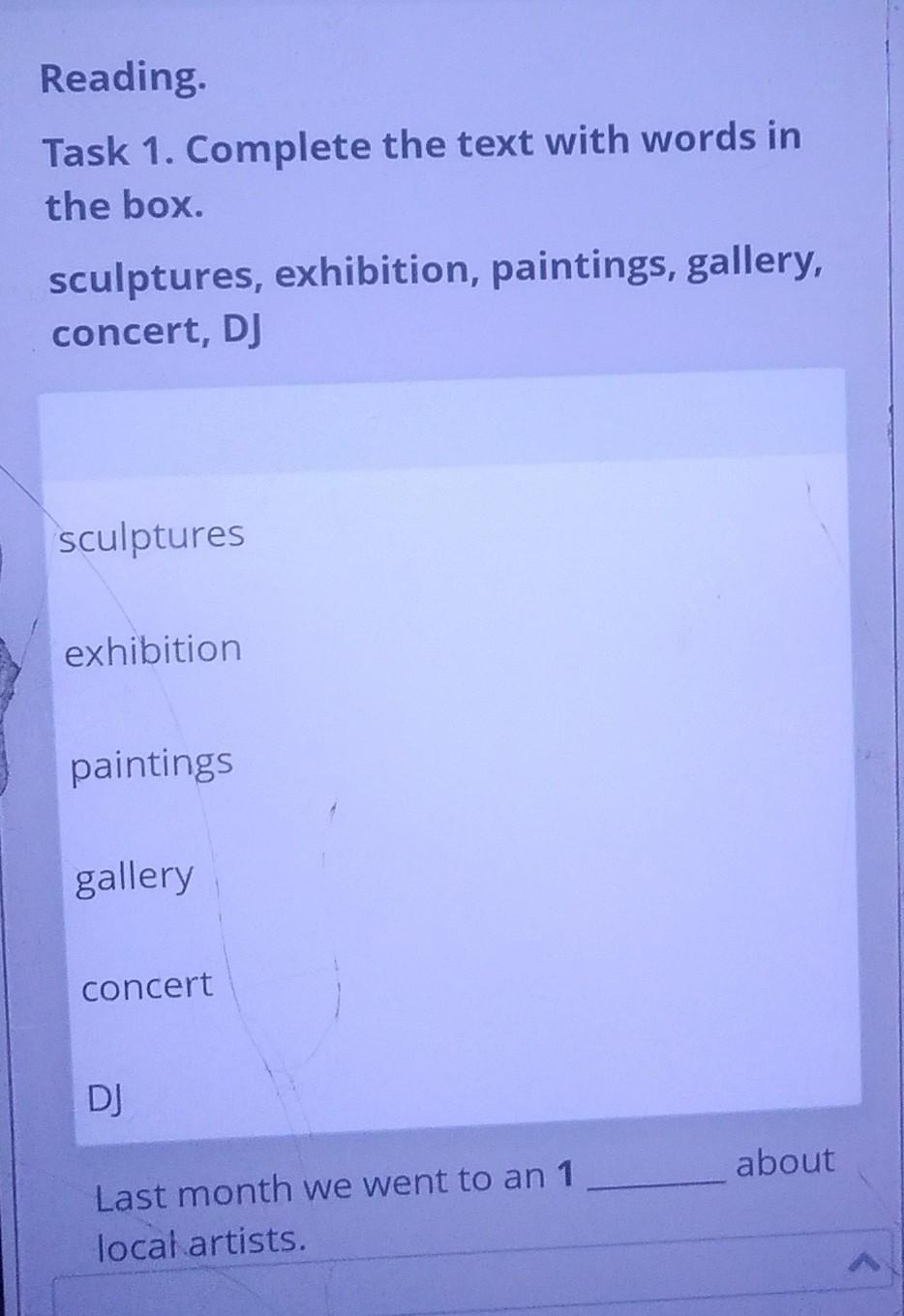Select 'sculptures' from the dropdown list
Viewport: 904px width, 1316px height.
point(152,535)
